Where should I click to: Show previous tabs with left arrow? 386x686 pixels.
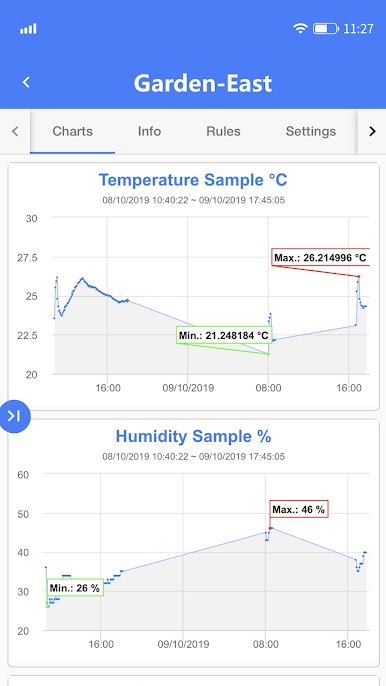(15, 131)
